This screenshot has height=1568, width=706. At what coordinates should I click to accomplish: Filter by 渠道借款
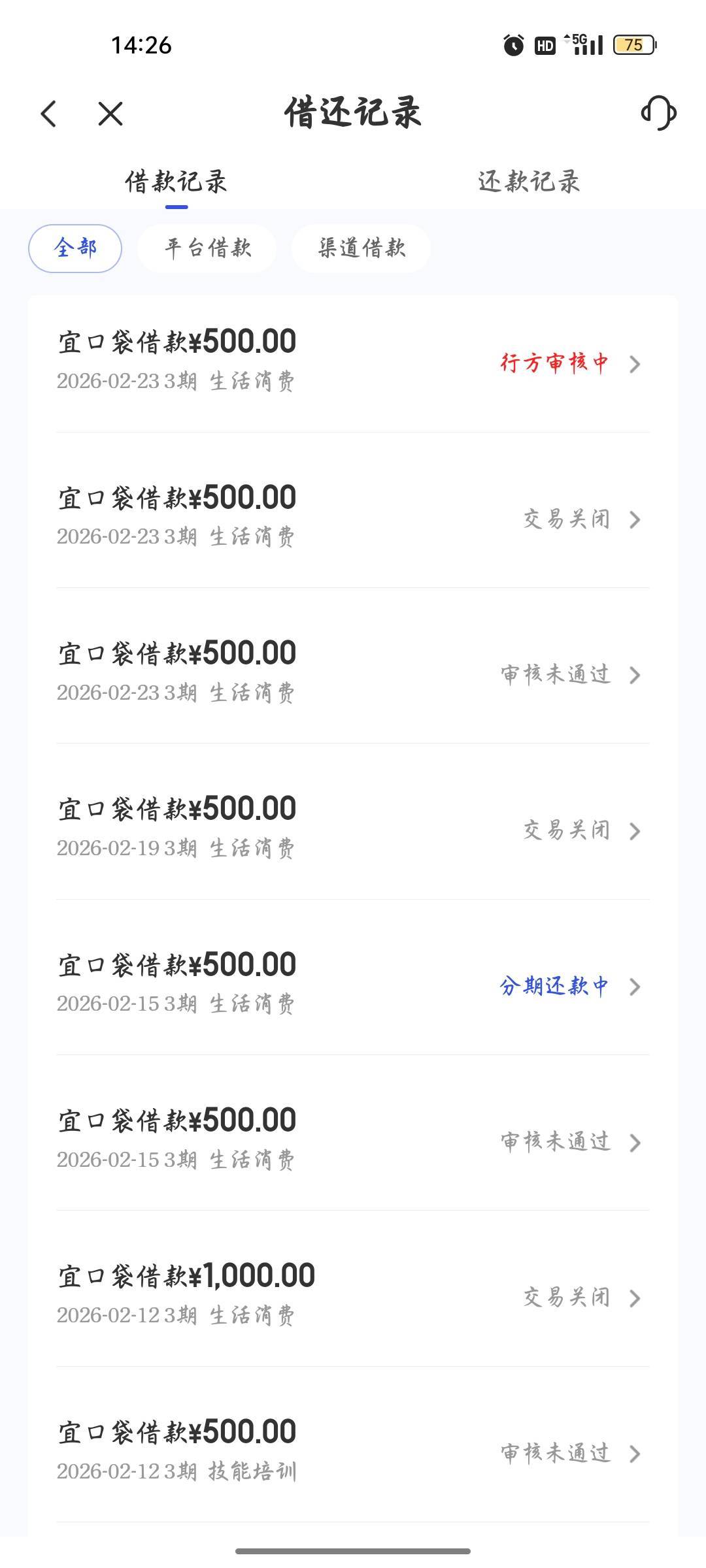[361, 248]
